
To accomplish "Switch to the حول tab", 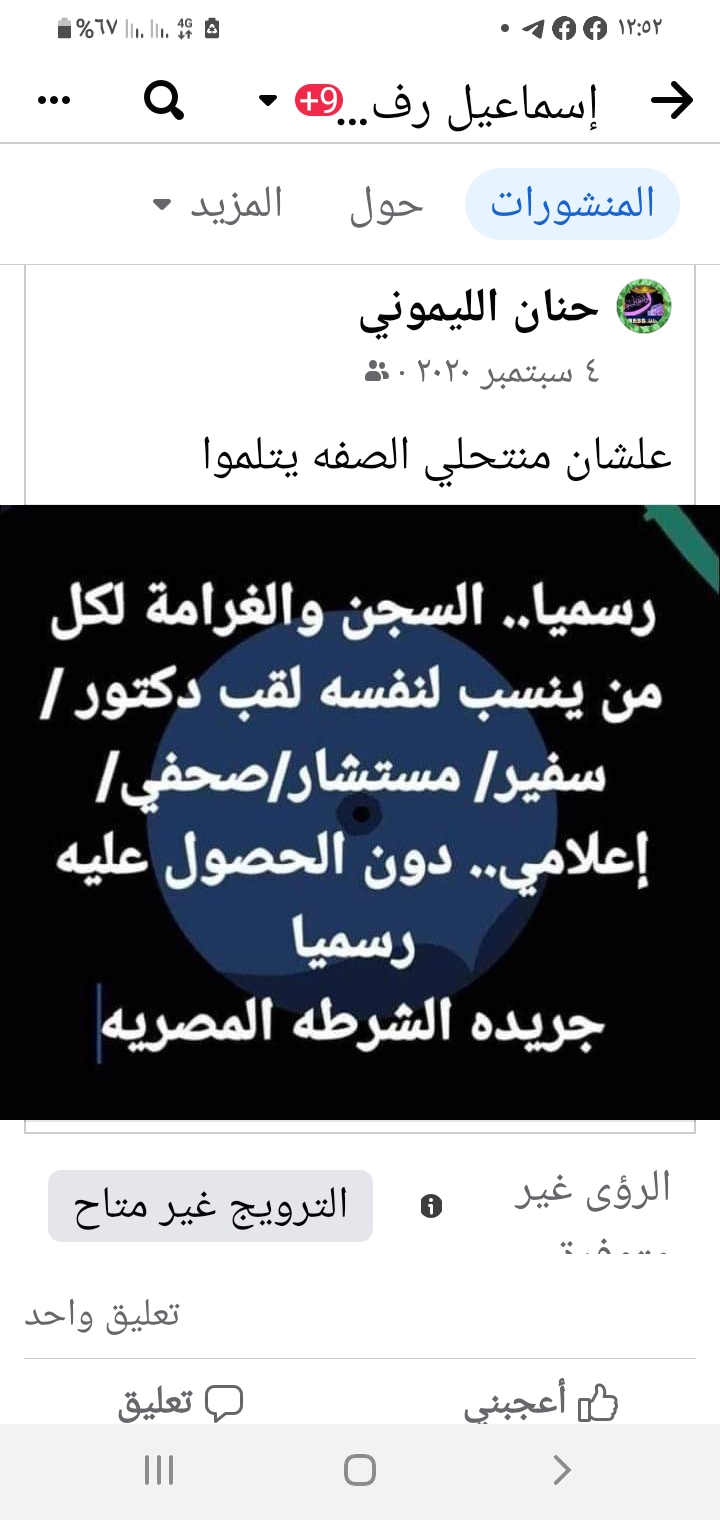I will tap(386, 204).
